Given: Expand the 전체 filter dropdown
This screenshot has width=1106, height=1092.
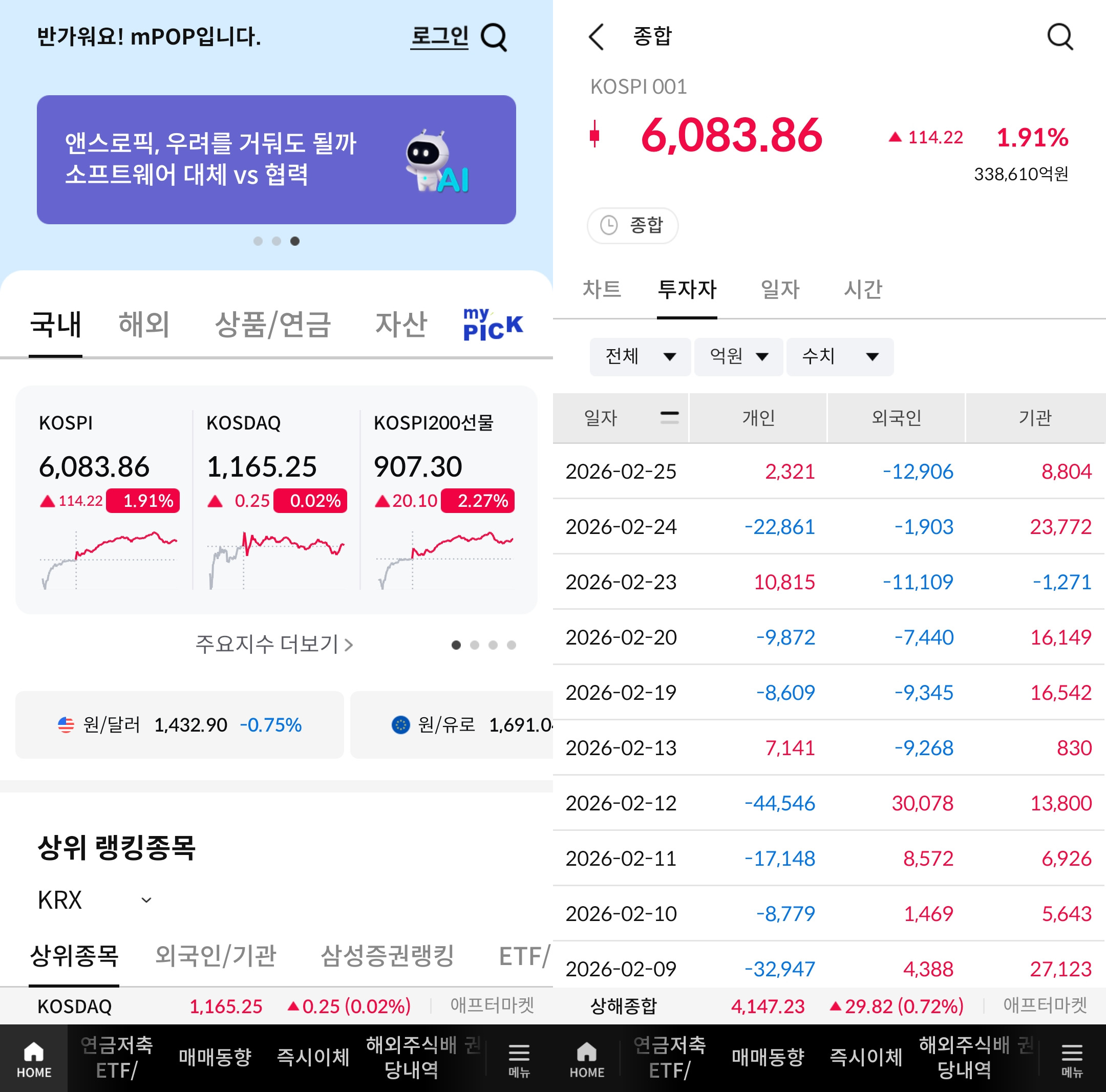Looking at the screenshot, I should (640, 356).
